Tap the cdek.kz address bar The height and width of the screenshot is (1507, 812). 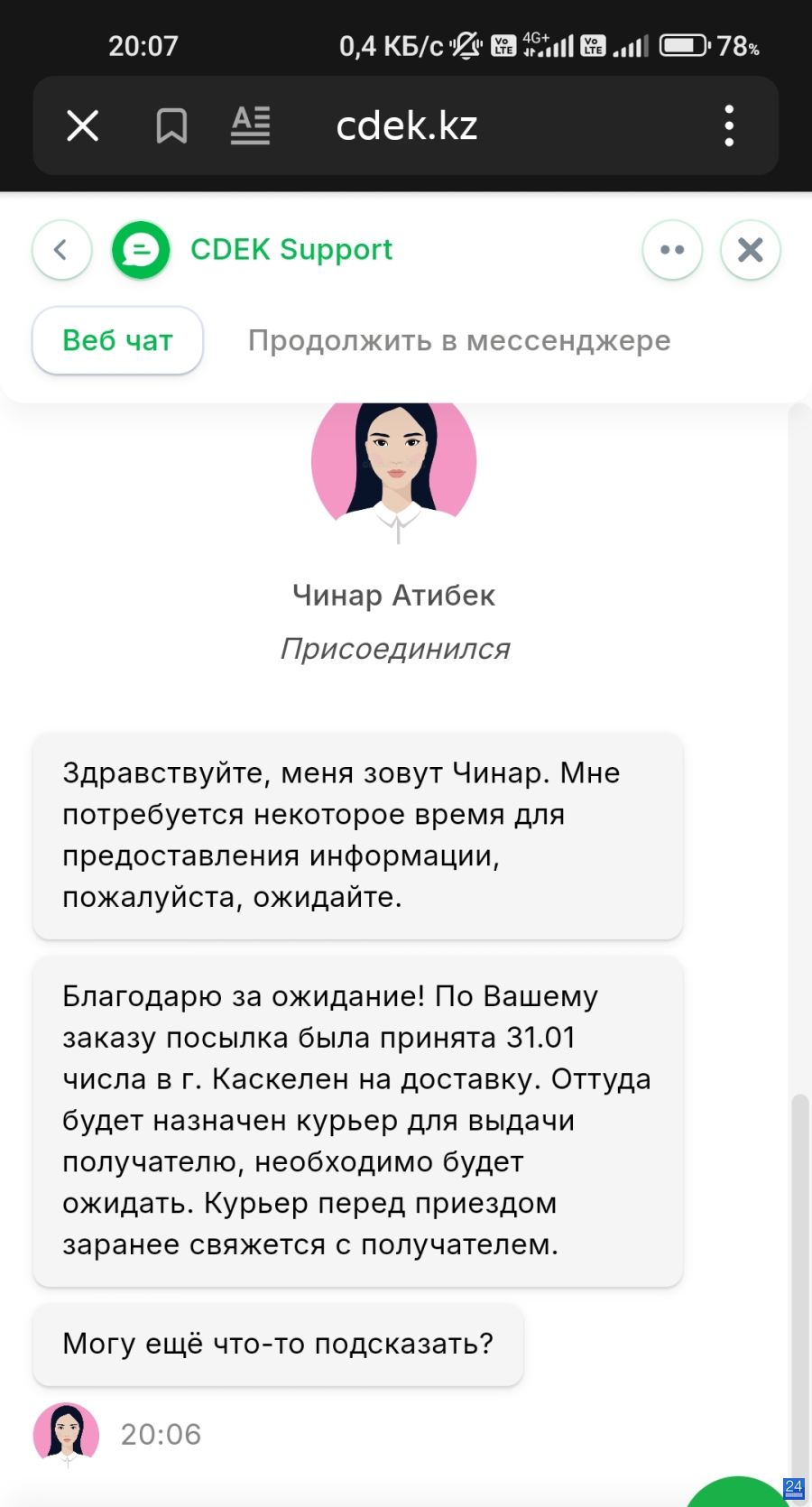(406, 125)
